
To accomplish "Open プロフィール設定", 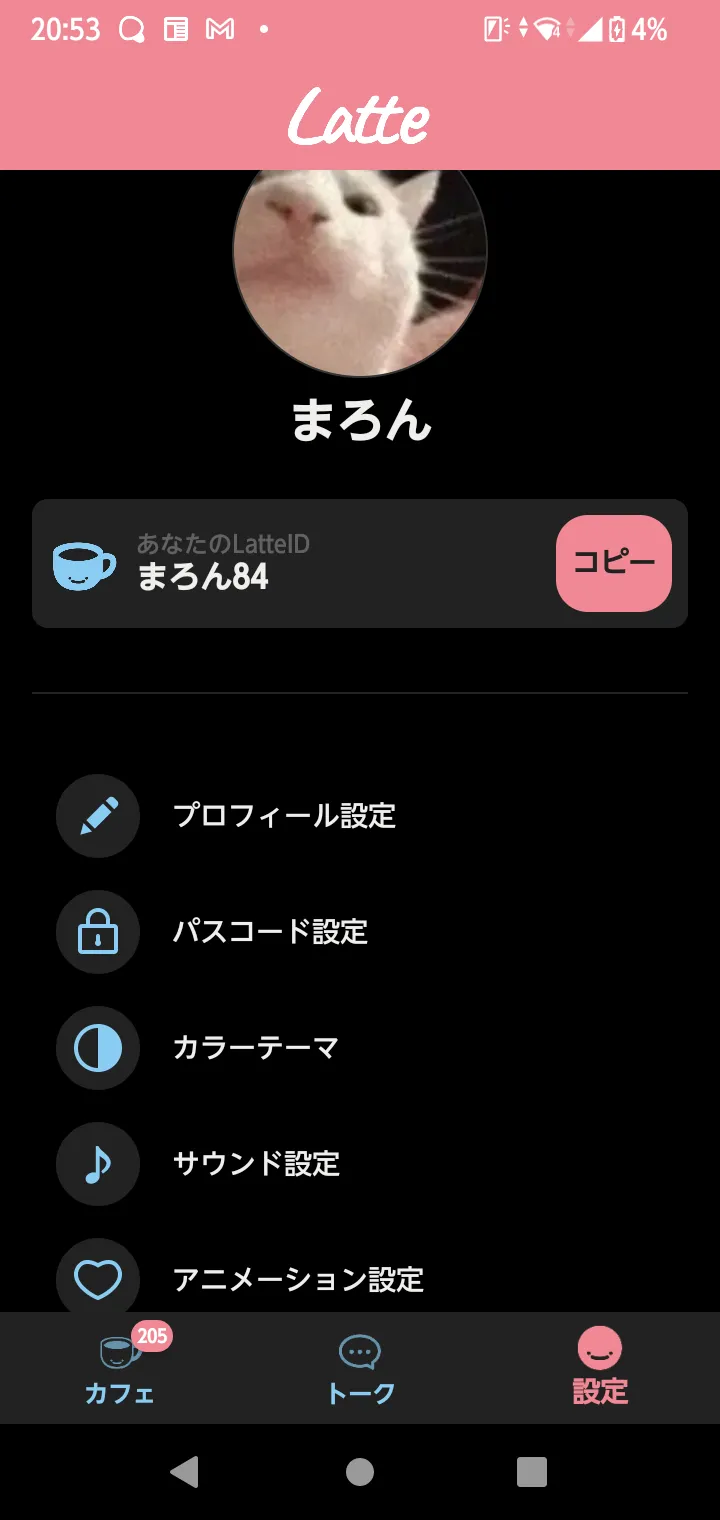I will point(360,816).
